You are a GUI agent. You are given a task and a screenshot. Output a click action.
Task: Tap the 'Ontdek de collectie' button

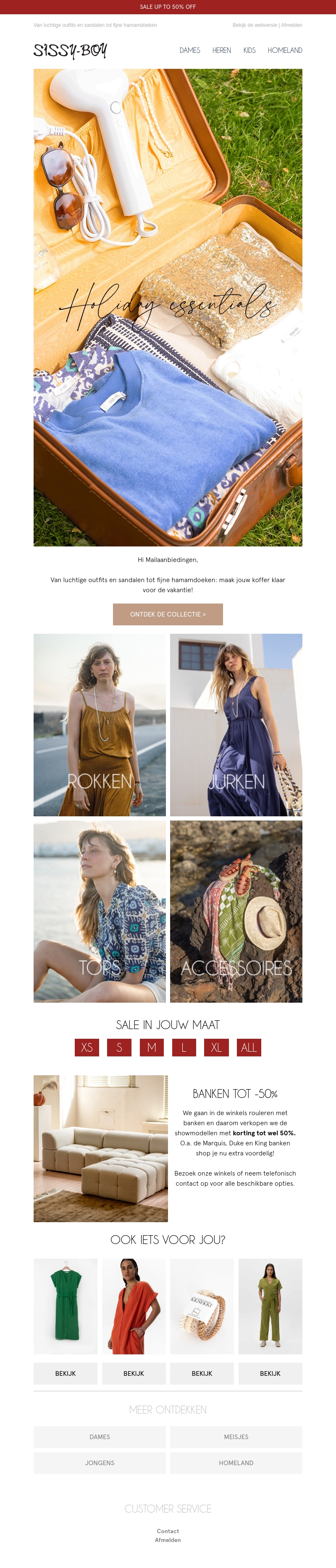point(168,614)
